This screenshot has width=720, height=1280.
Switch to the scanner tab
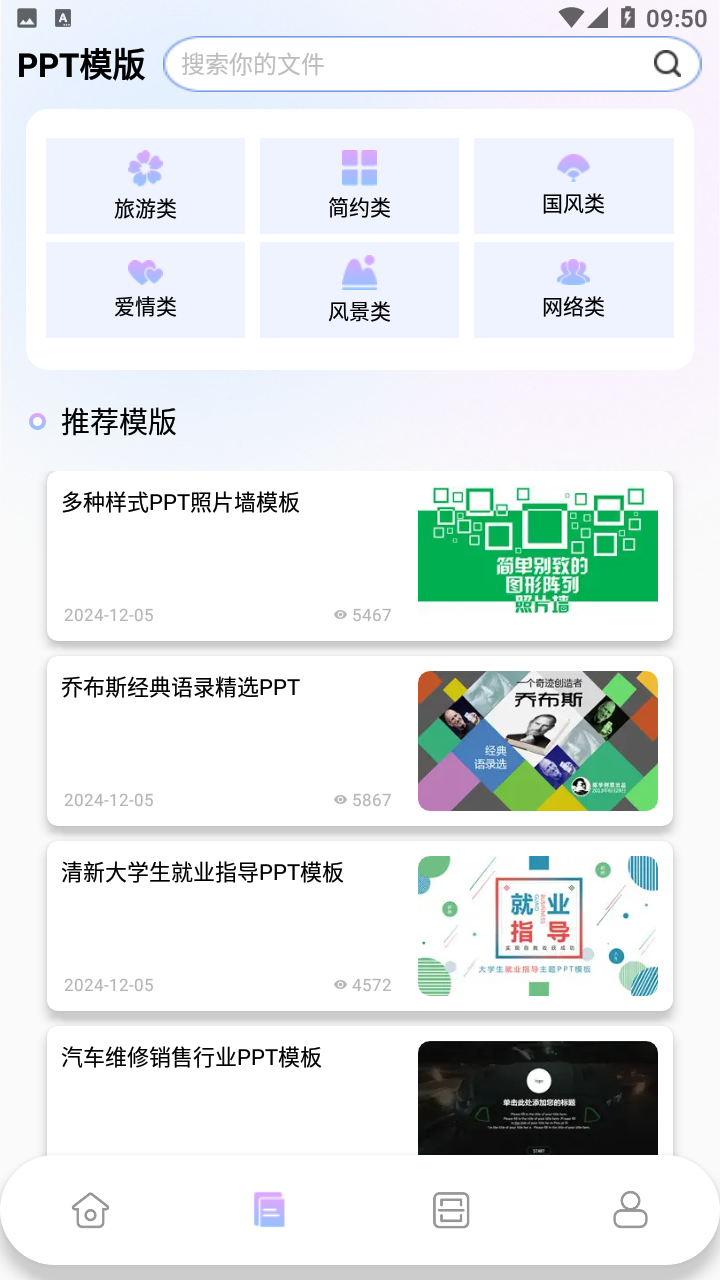(451, 1210)
